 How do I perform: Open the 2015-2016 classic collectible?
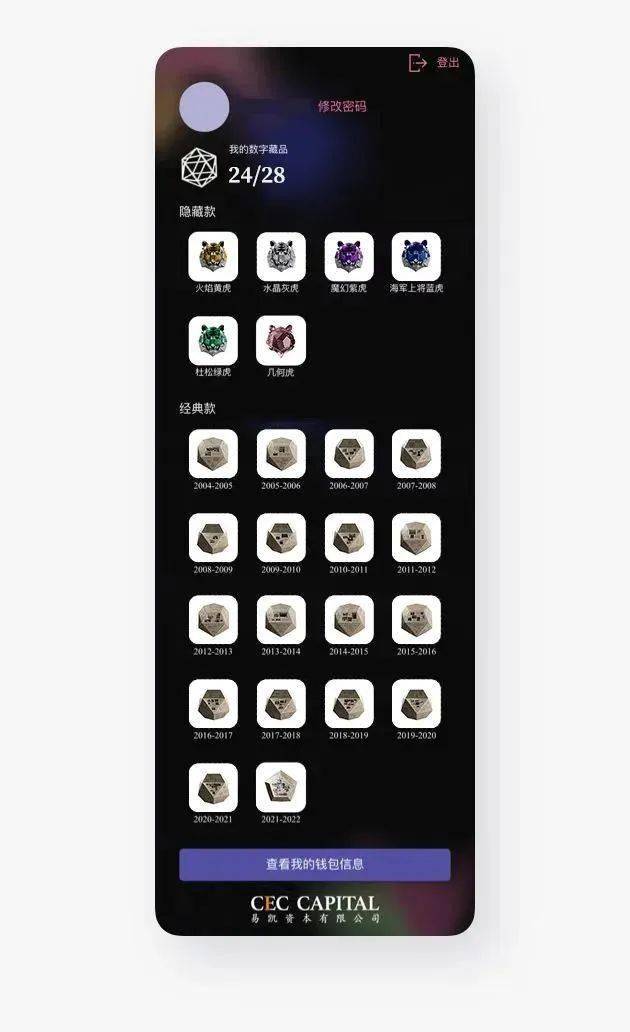click(416, 620)
